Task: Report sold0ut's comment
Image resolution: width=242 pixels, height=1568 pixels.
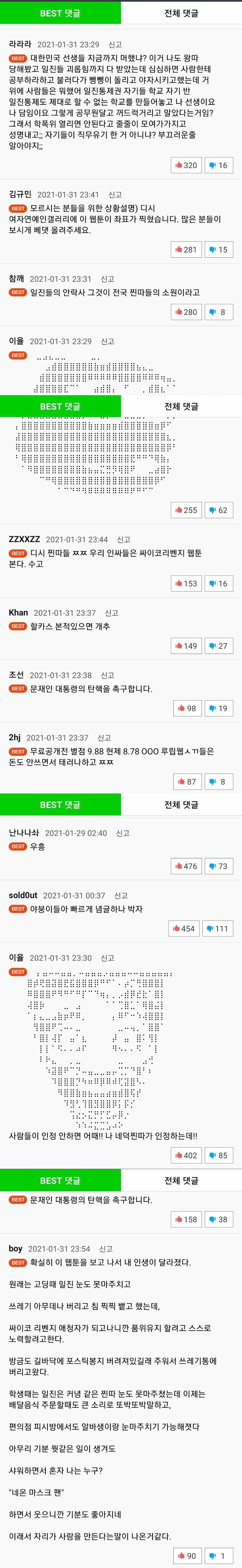Action: (121, 895)
